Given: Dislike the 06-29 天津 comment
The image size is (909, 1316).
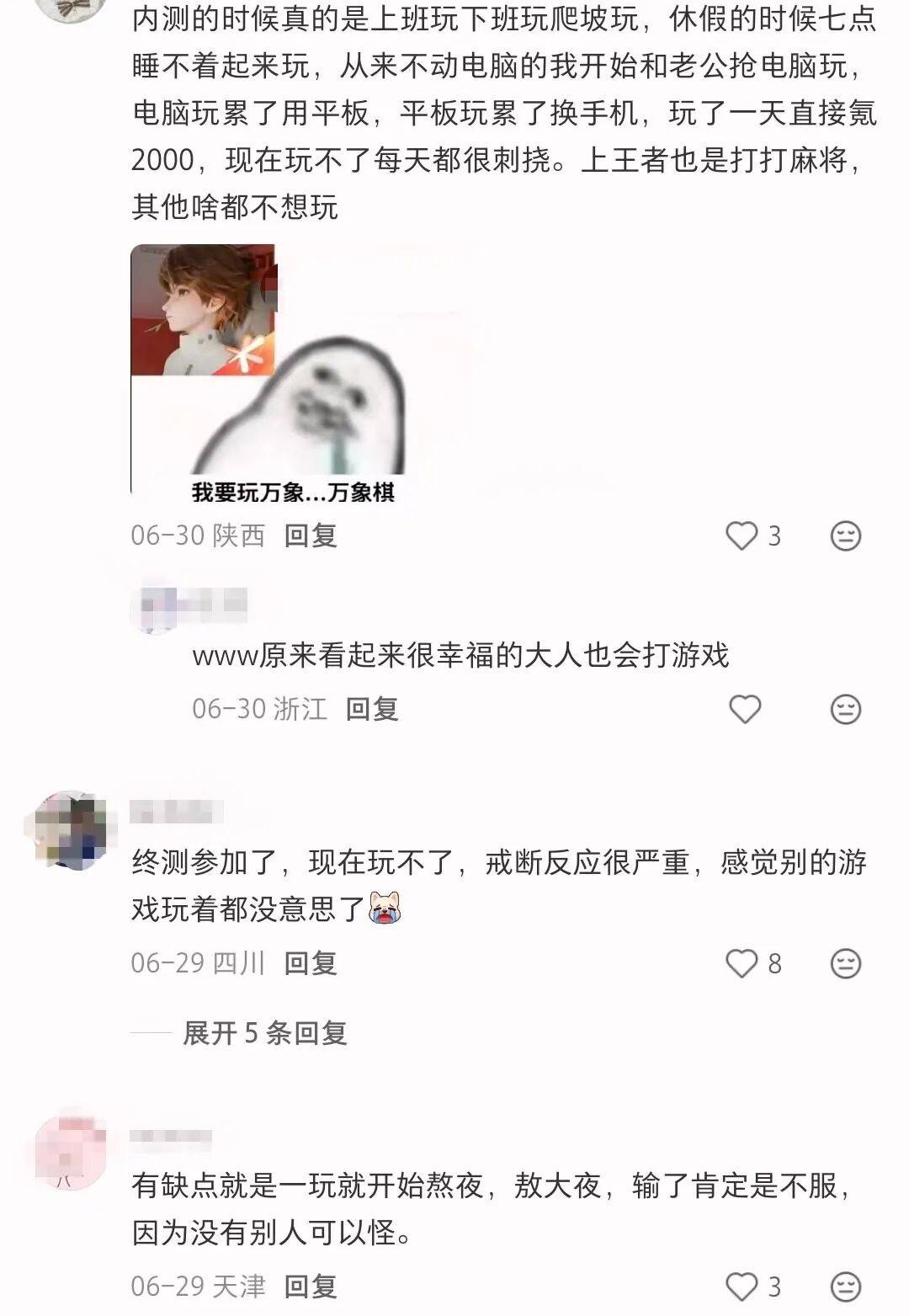Looking at the screenshot, I should [845, 1287].
